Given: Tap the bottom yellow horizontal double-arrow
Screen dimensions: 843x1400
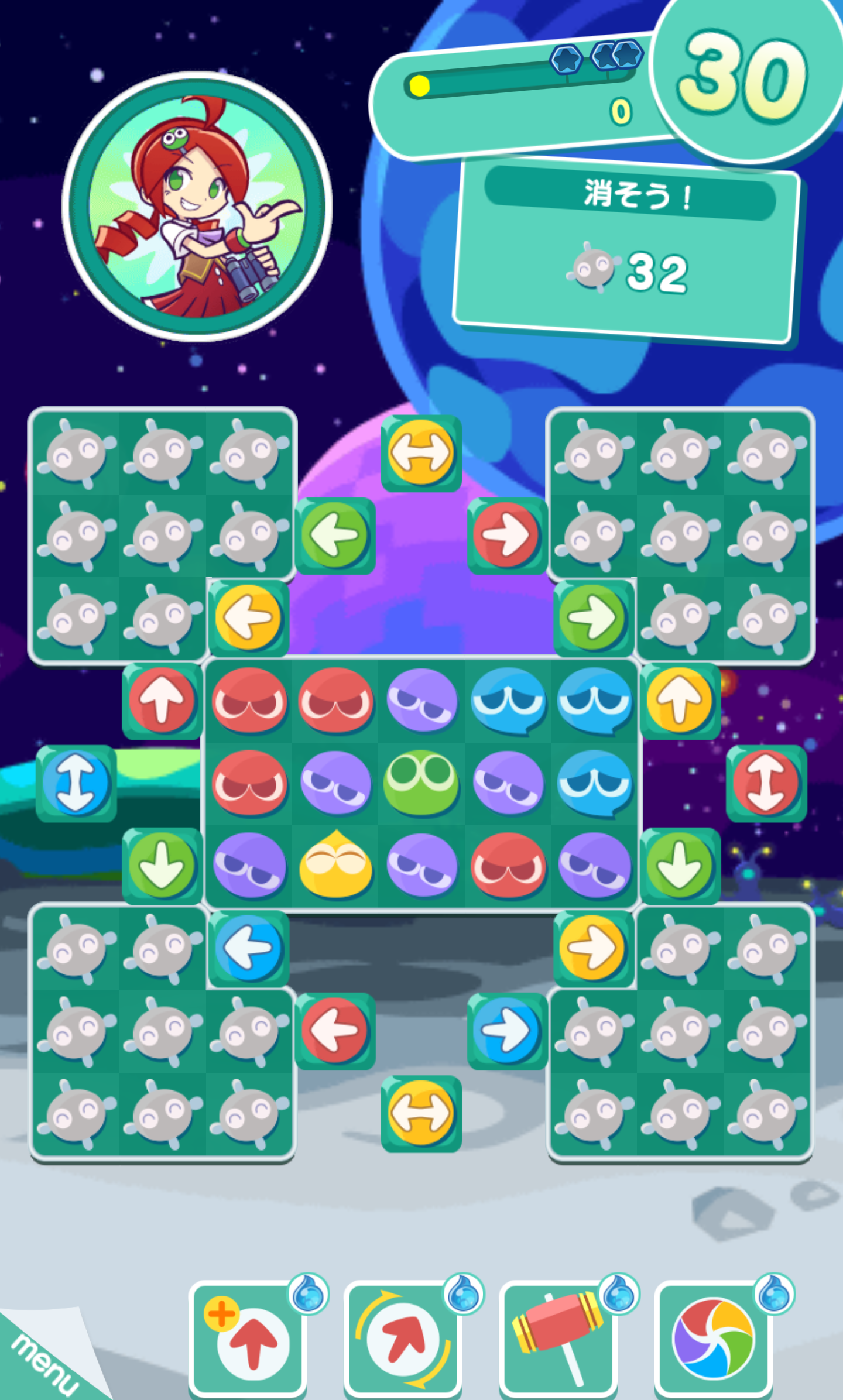Looking at the screenshot, I should (421, 1113).
